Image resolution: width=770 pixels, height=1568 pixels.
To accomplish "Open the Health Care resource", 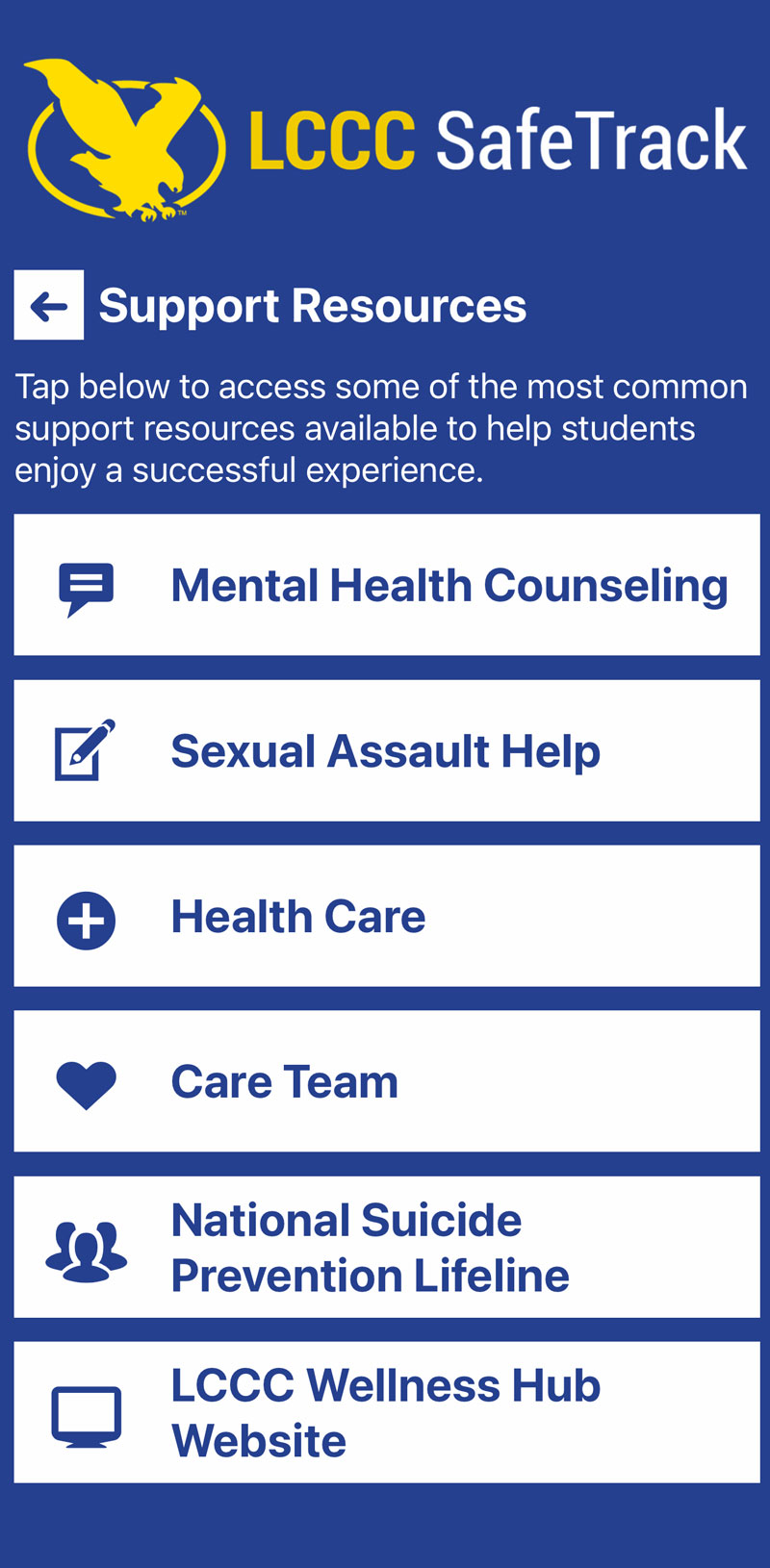I will click(x=387, y=917).
